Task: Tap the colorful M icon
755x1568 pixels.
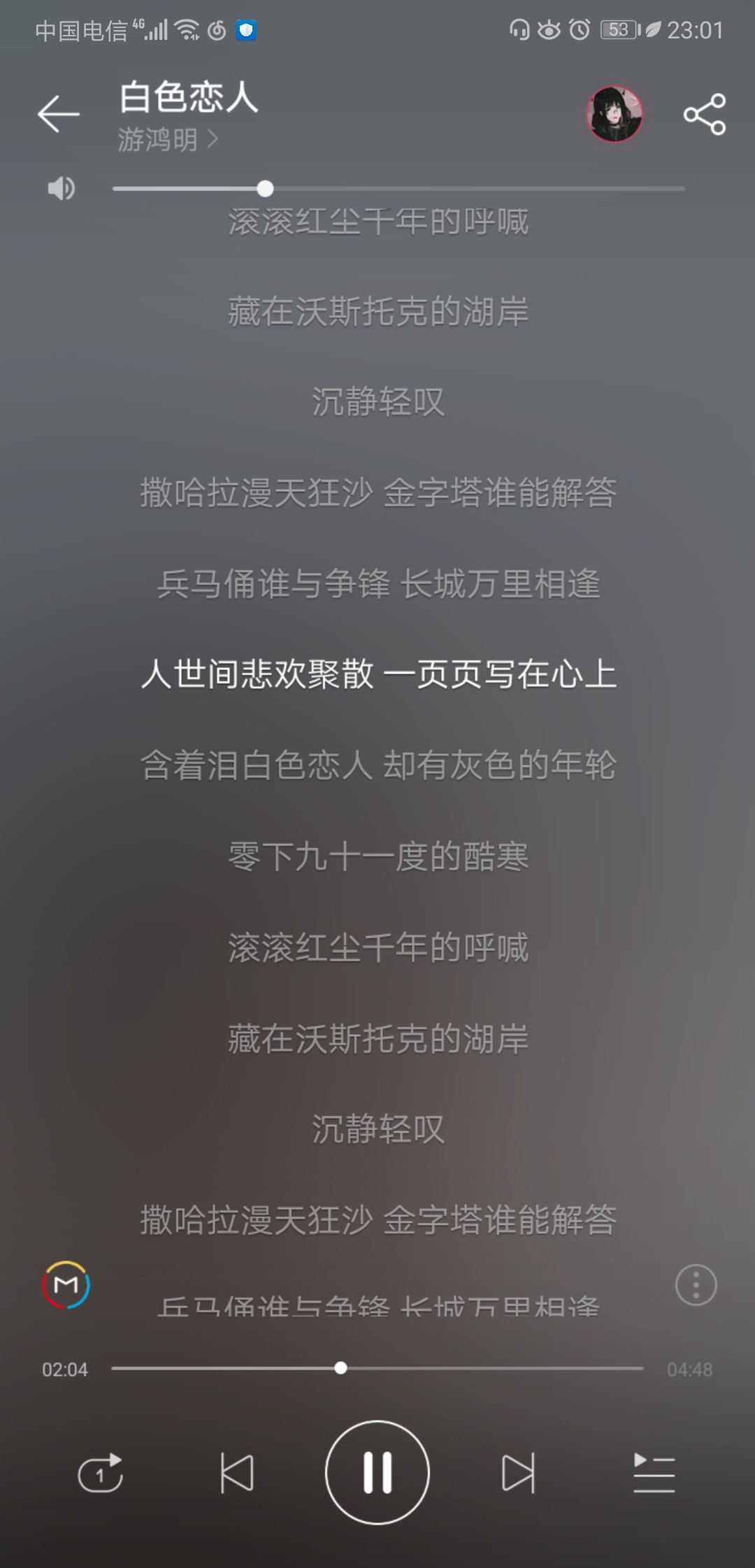Action: pyautogui.click(x=66, y=1284)
